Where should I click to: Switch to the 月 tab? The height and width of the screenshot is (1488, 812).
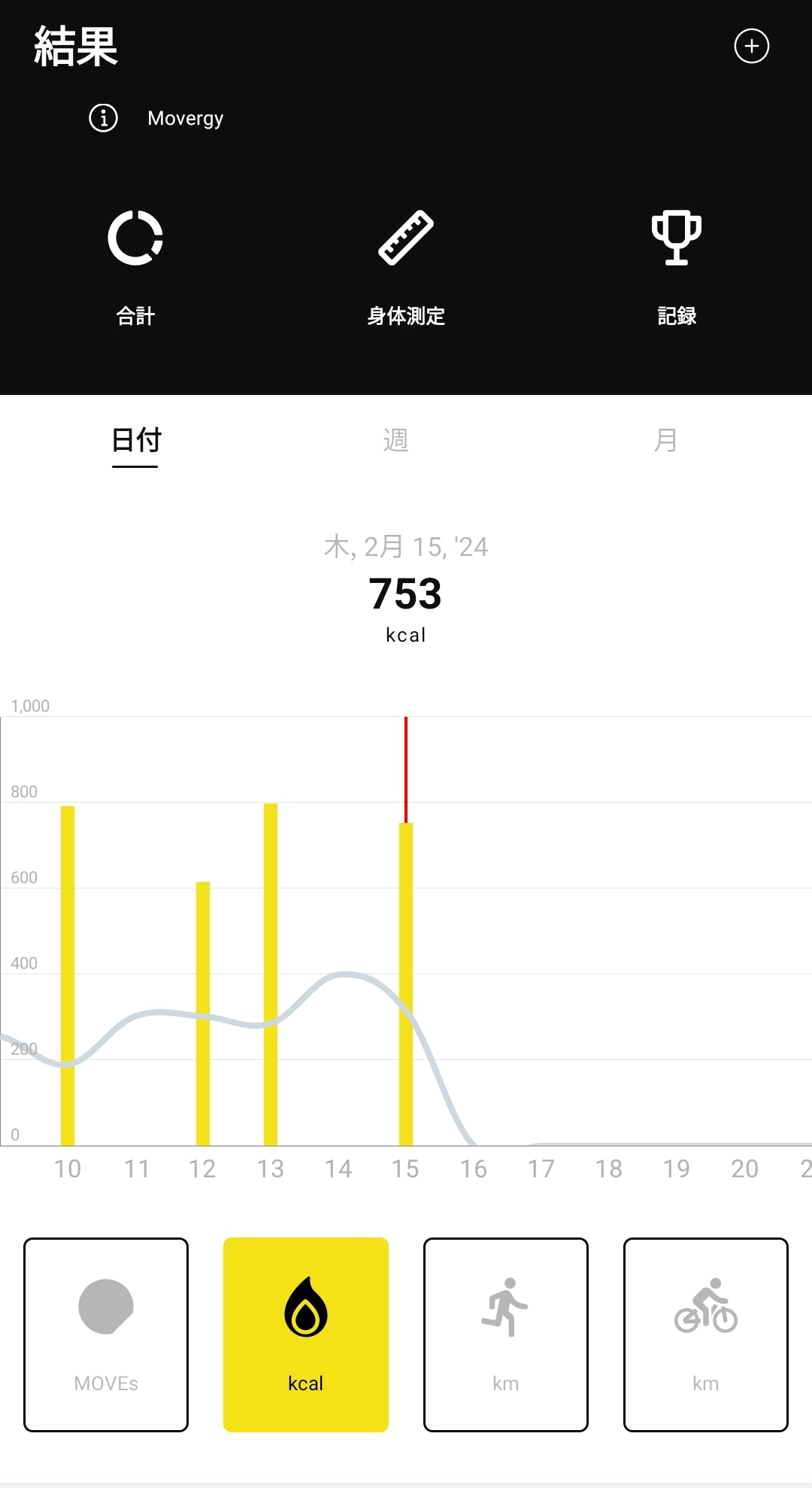(x=665, y=440)
